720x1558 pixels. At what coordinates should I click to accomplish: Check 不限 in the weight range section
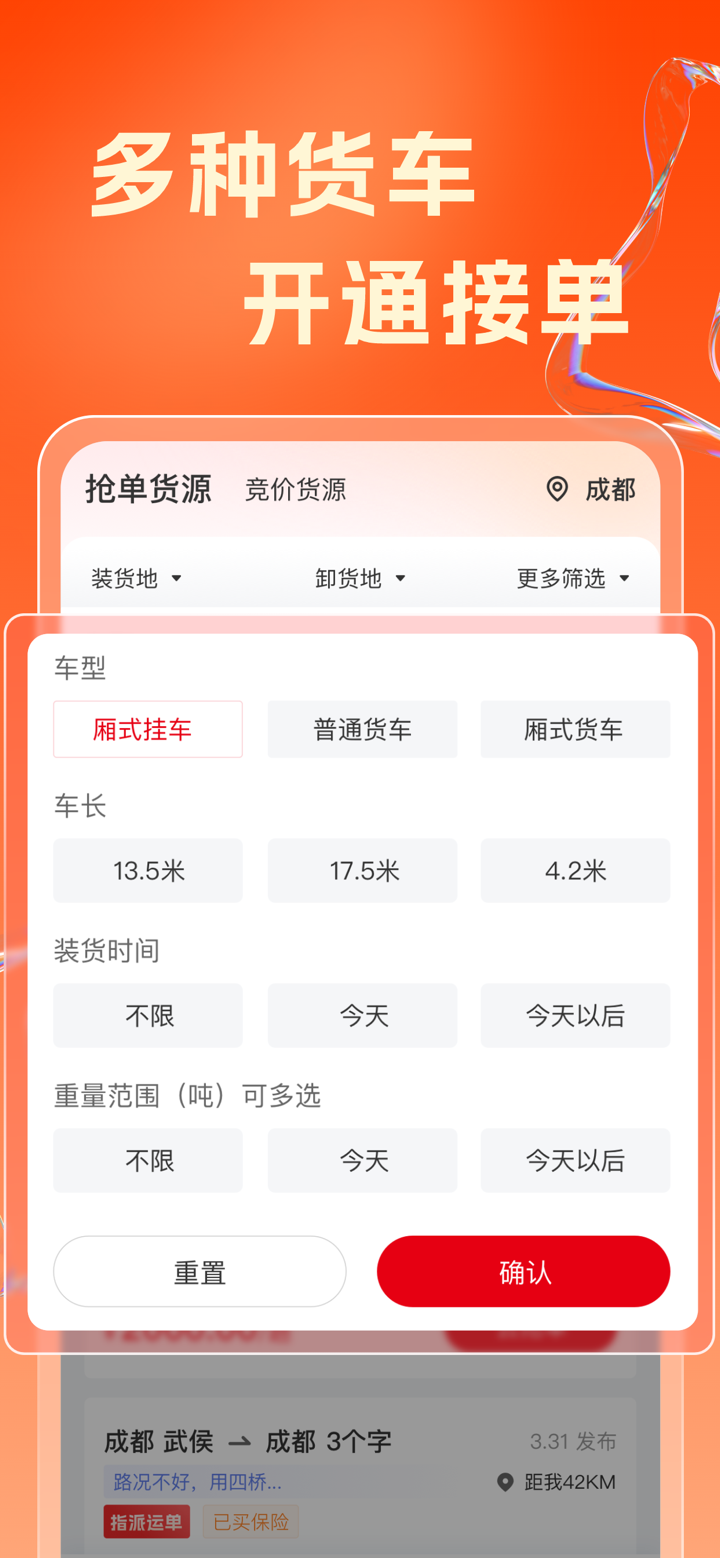pos(147,1160)
